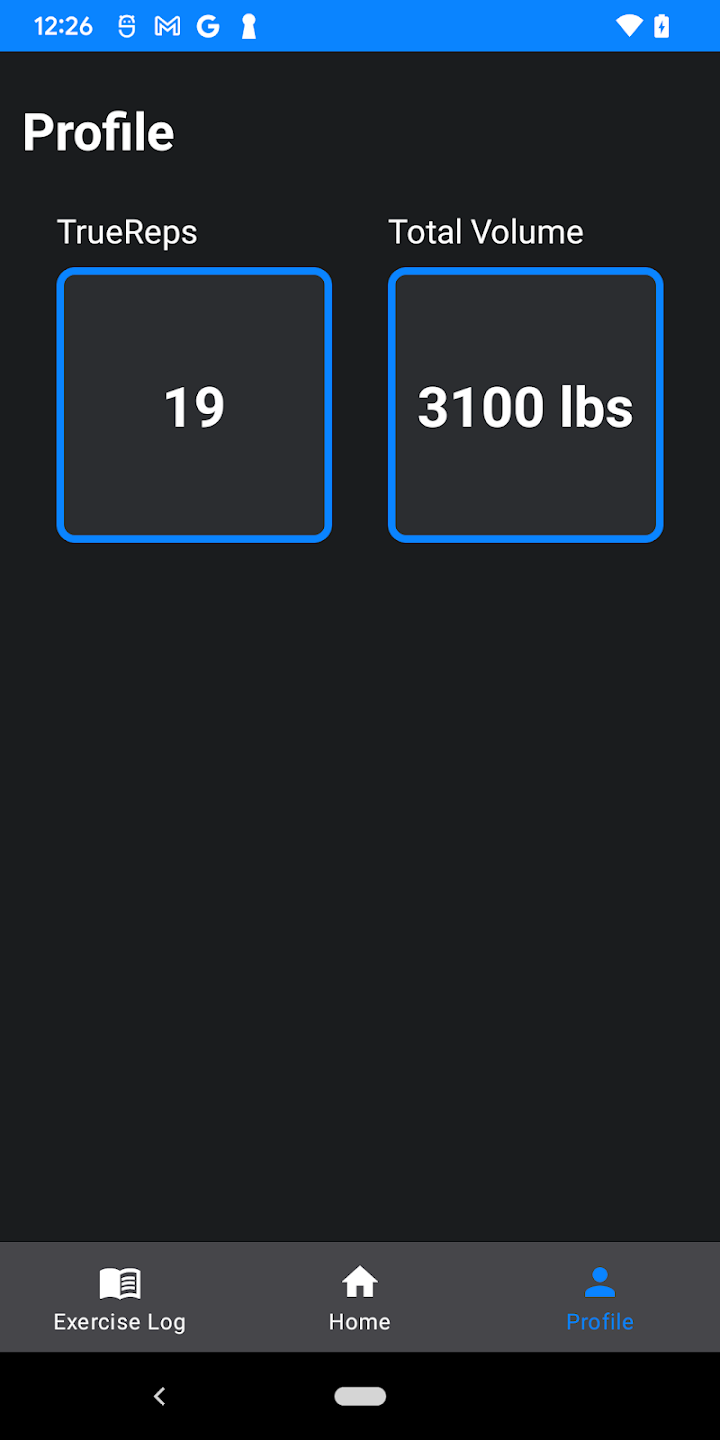Go to the Home tab

[x=360, y=1298]
